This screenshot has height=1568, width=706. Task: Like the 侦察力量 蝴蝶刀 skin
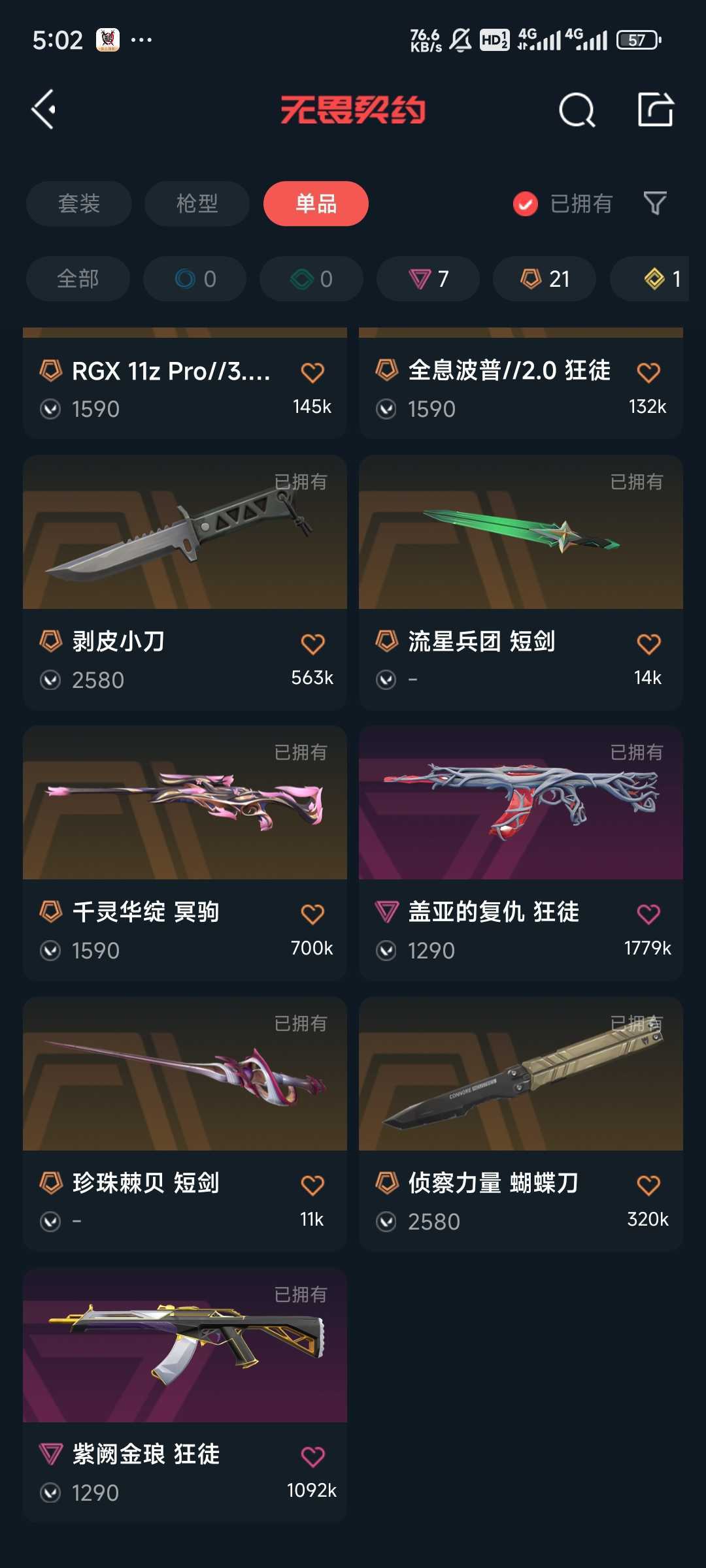tap(648, 1184)
